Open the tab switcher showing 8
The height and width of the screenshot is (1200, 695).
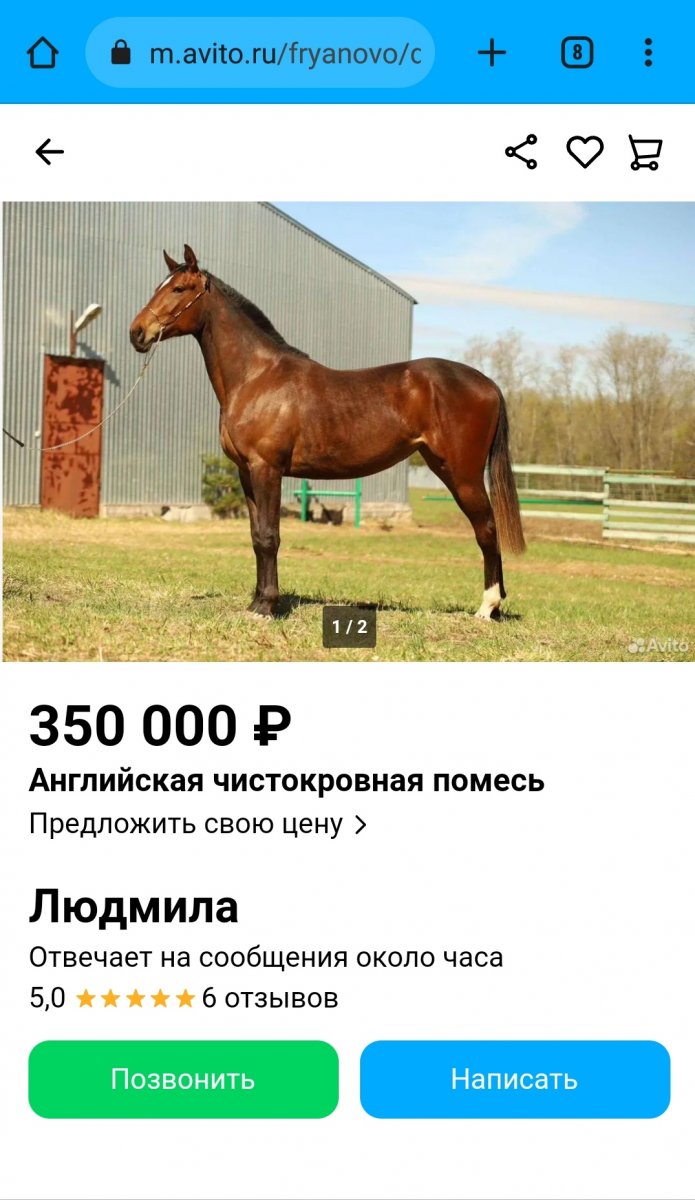point(576,53)
